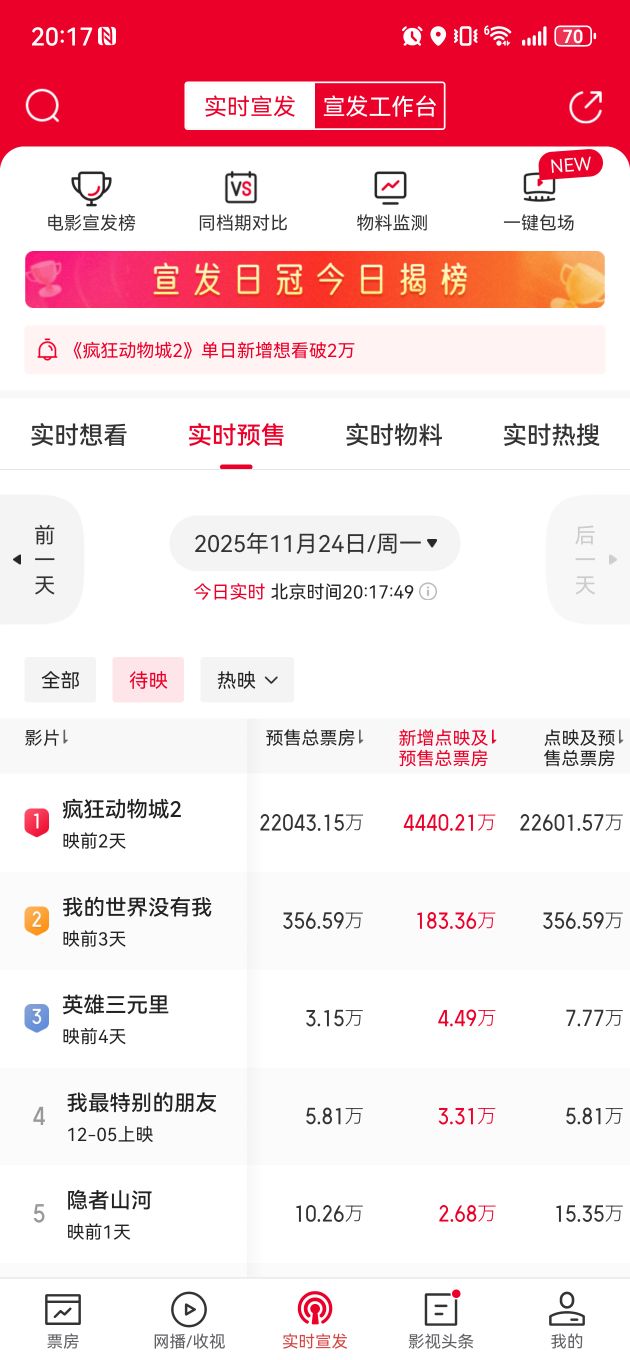The height and width of the screenshot is (1360, 630).
Task: Expand the 热映 filter dropdown
Action: [x=247, y=680]
